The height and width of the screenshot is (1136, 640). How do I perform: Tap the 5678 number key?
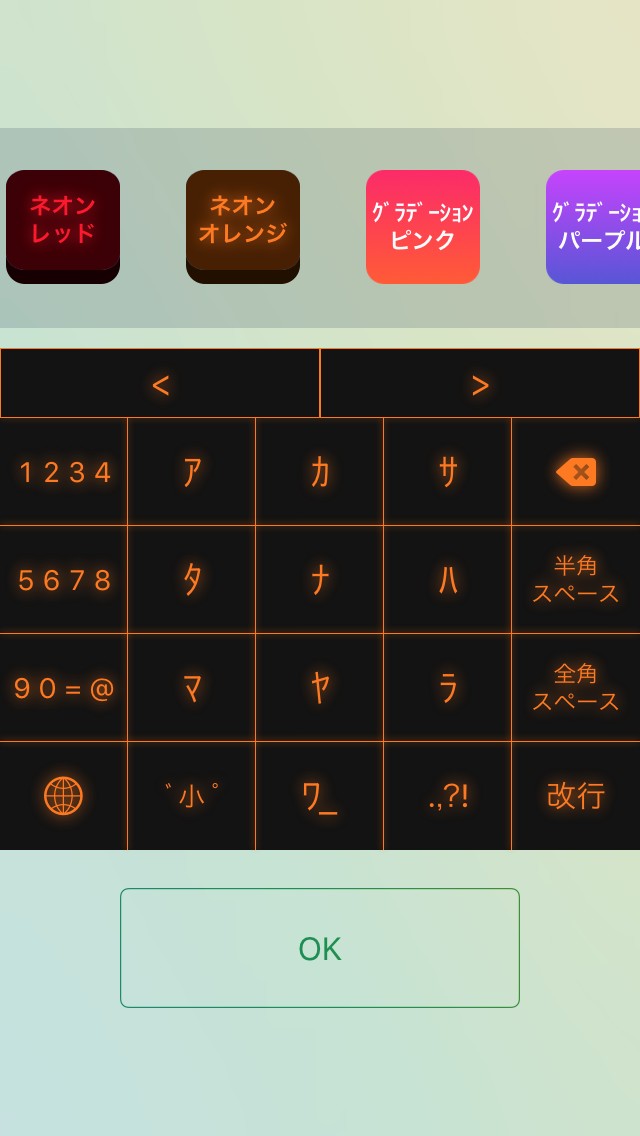64,580
